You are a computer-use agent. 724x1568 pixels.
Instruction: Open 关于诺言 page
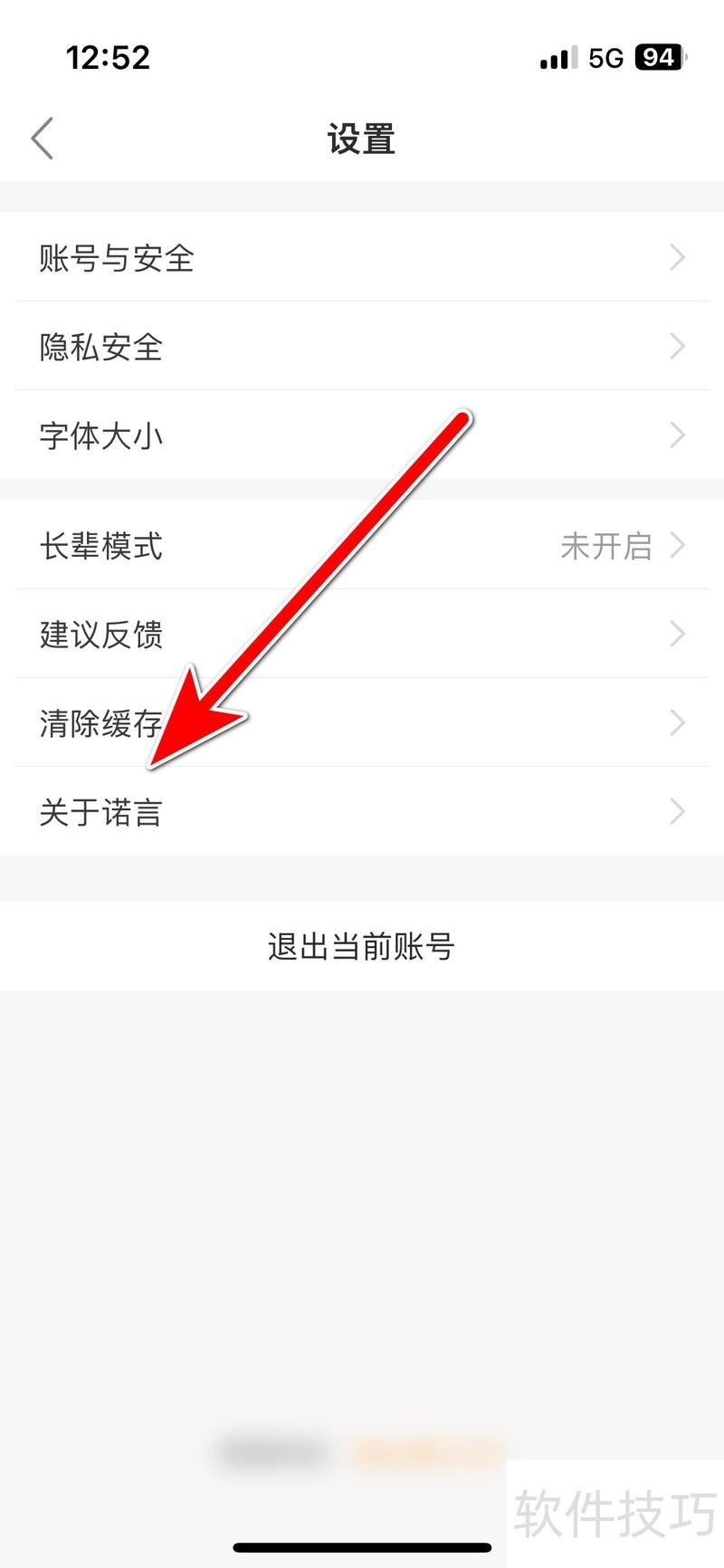362,812
